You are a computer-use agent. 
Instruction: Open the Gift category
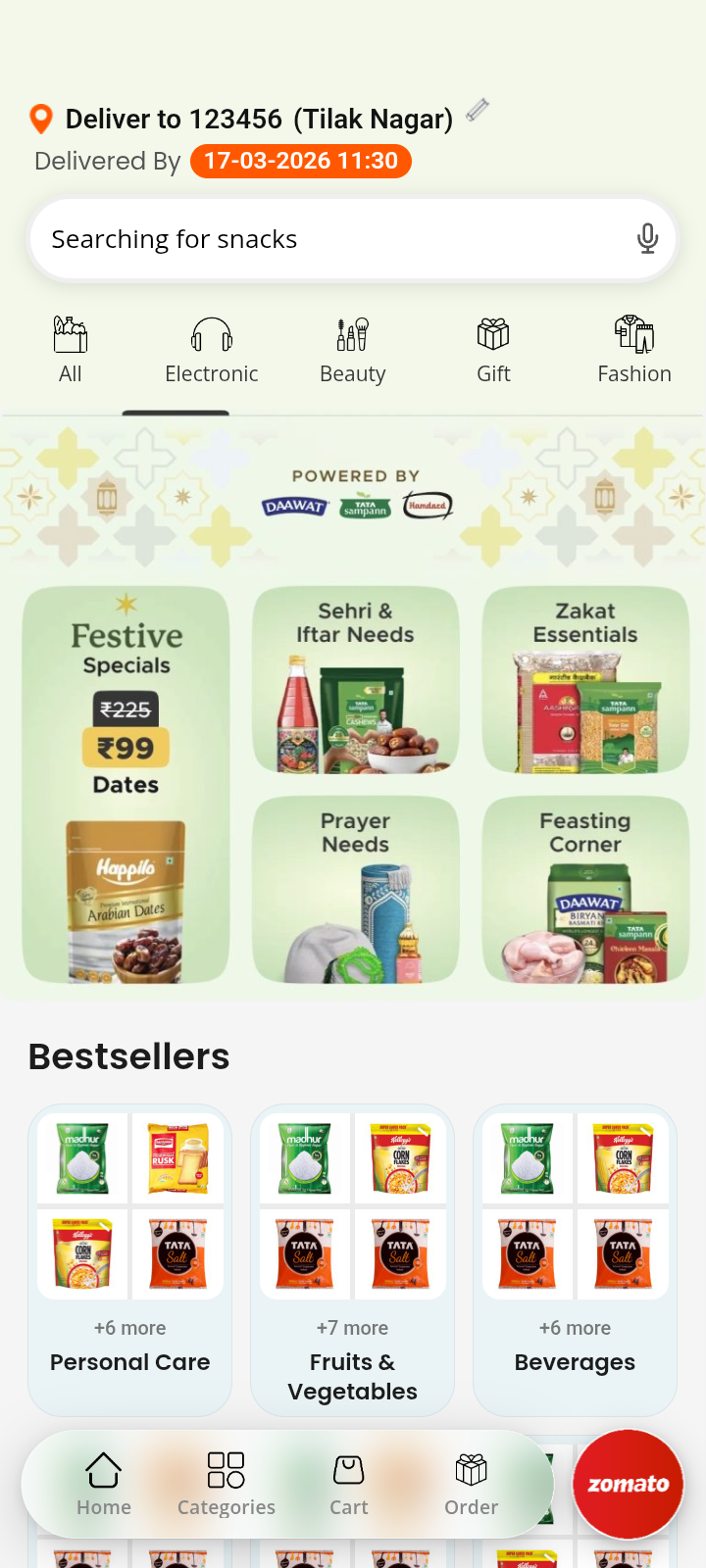tap(493, 351)
